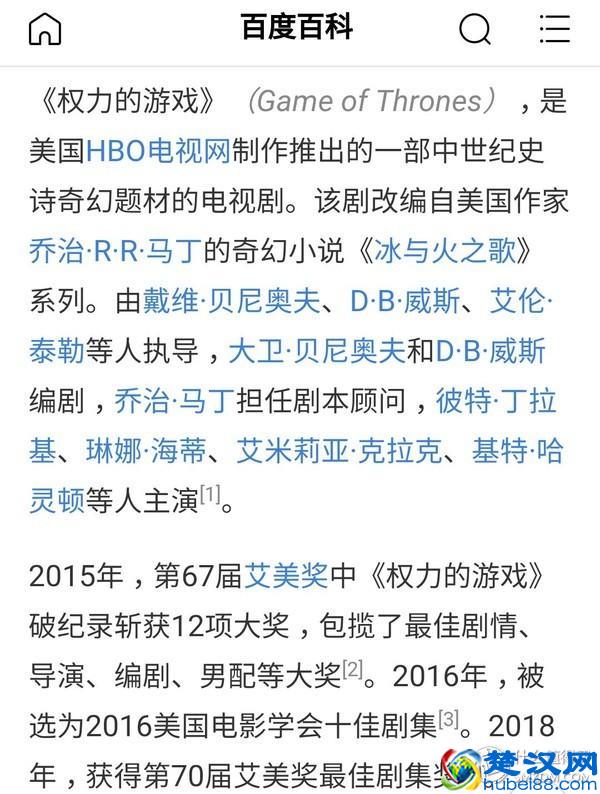This screenshot has height=794, width=600.
Task: Open the 大卫·贝尼奥夫 writer link
Action: click(x=317, y=350)
